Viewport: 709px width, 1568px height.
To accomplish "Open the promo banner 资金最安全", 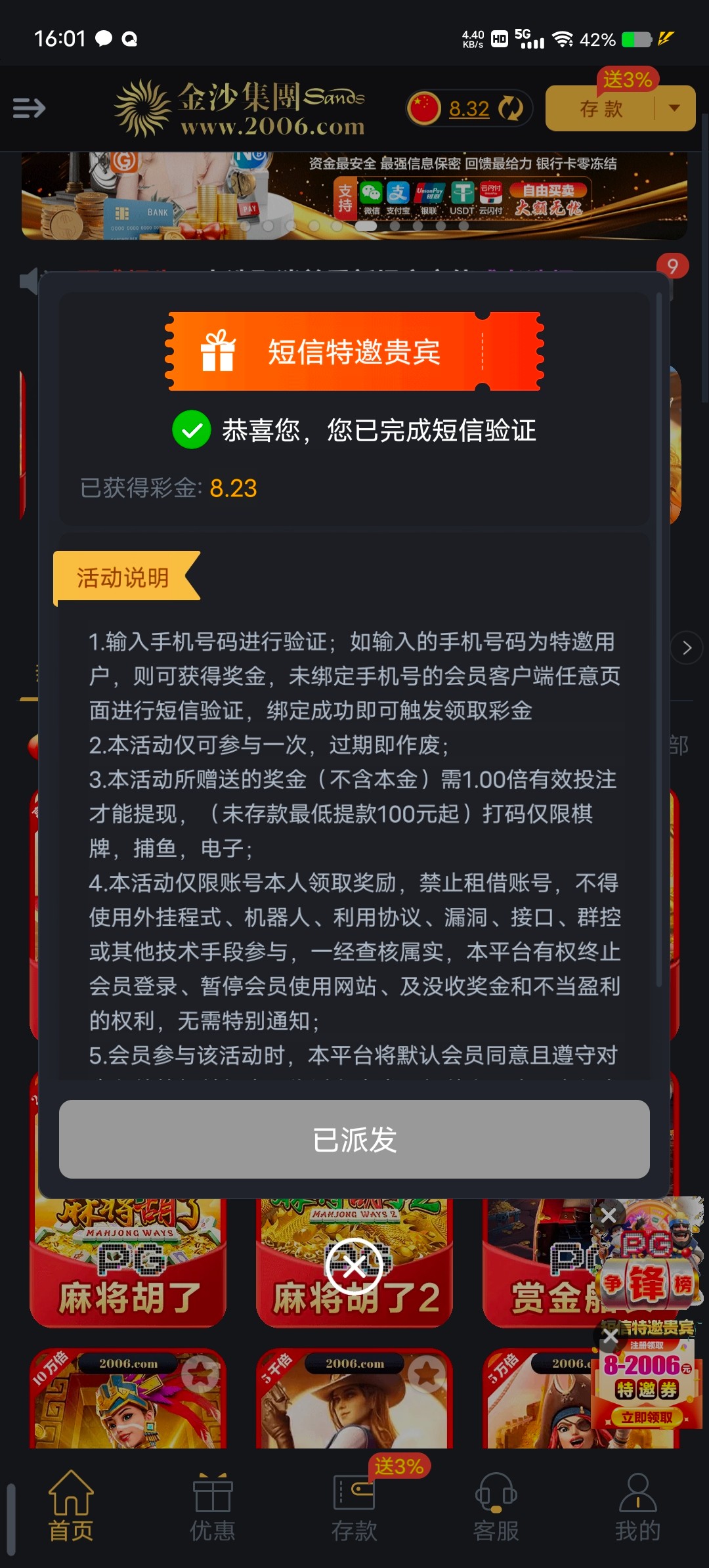I will (354, 196).
